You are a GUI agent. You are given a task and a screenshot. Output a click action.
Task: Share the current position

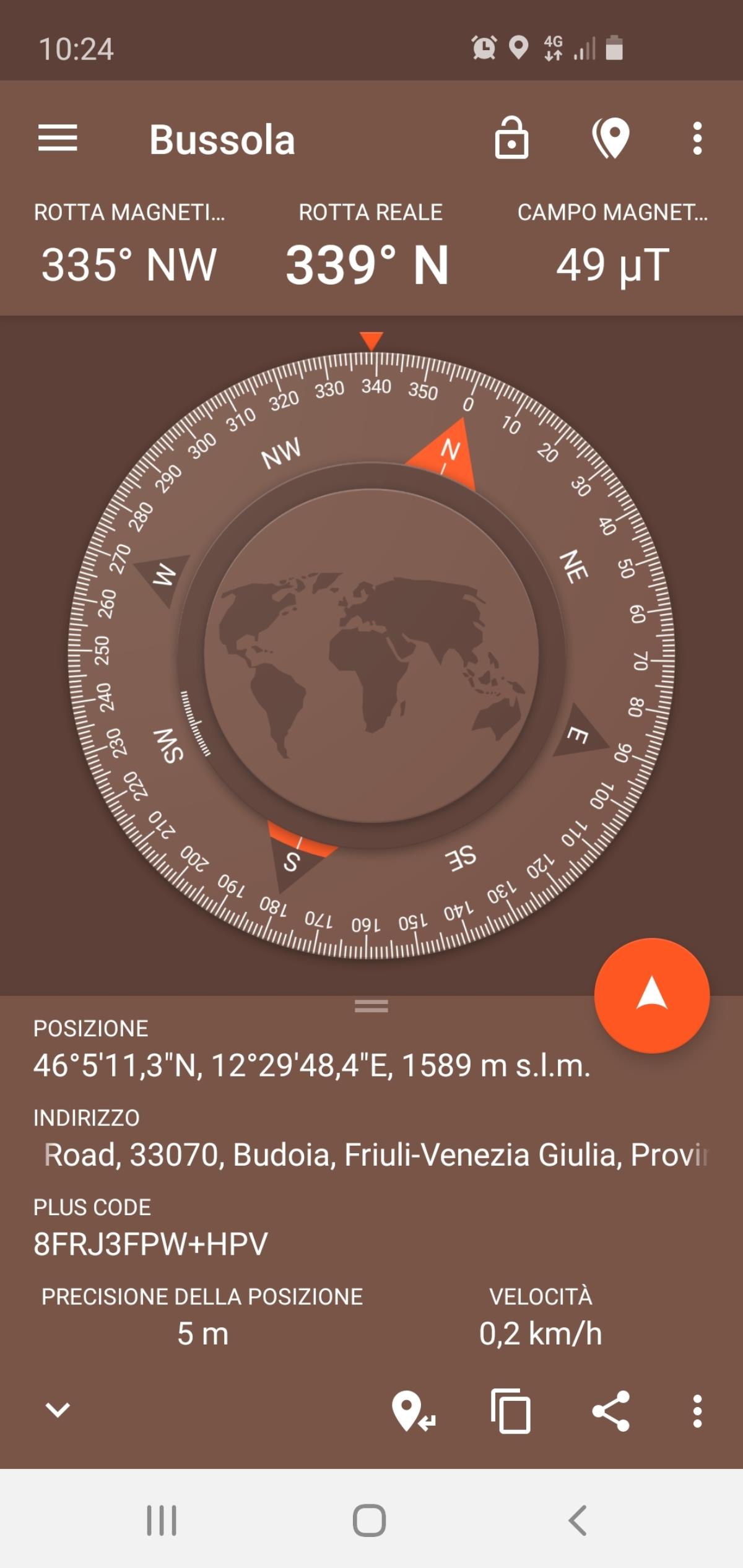[x=611, y=1411]
